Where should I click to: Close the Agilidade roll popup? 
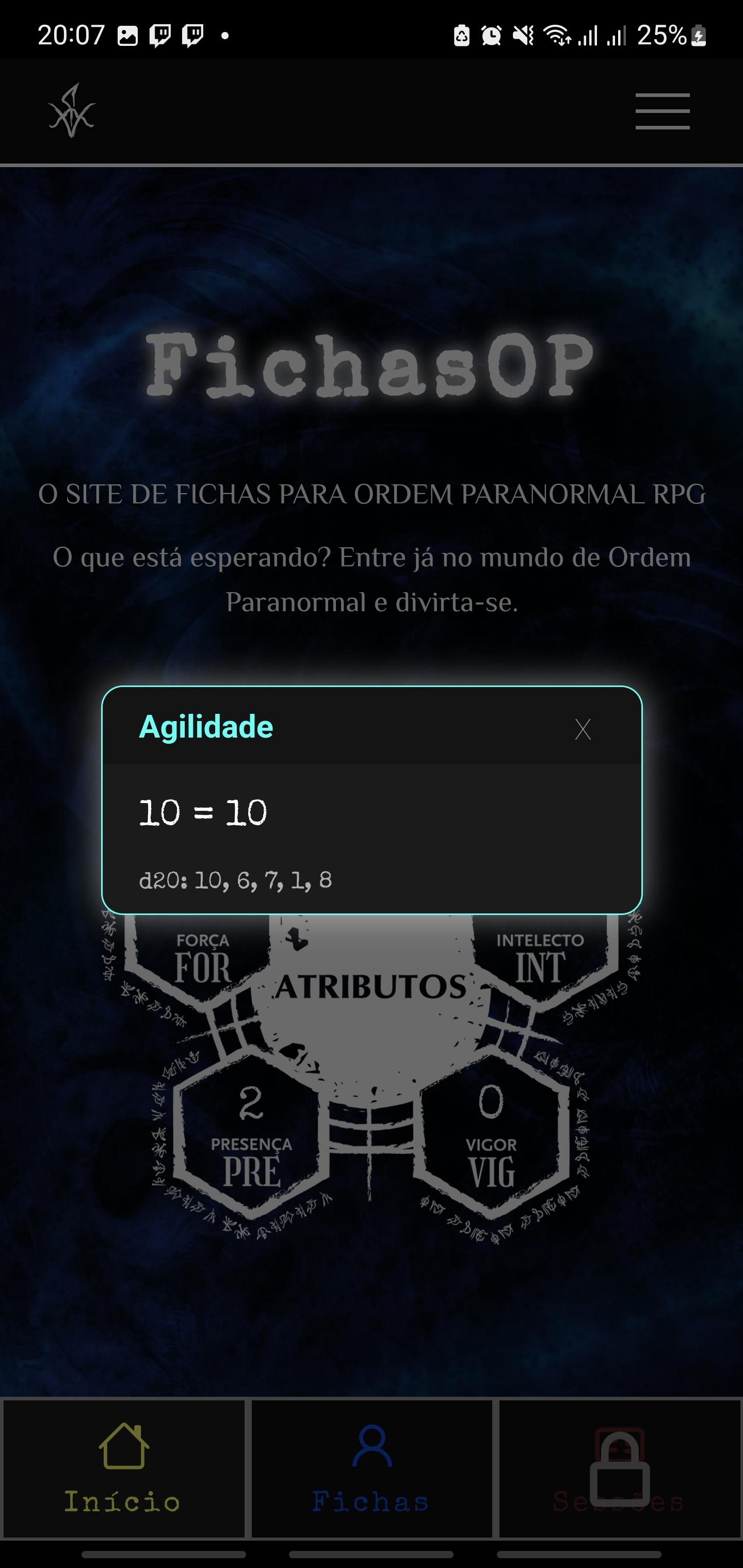click(583, 729)
